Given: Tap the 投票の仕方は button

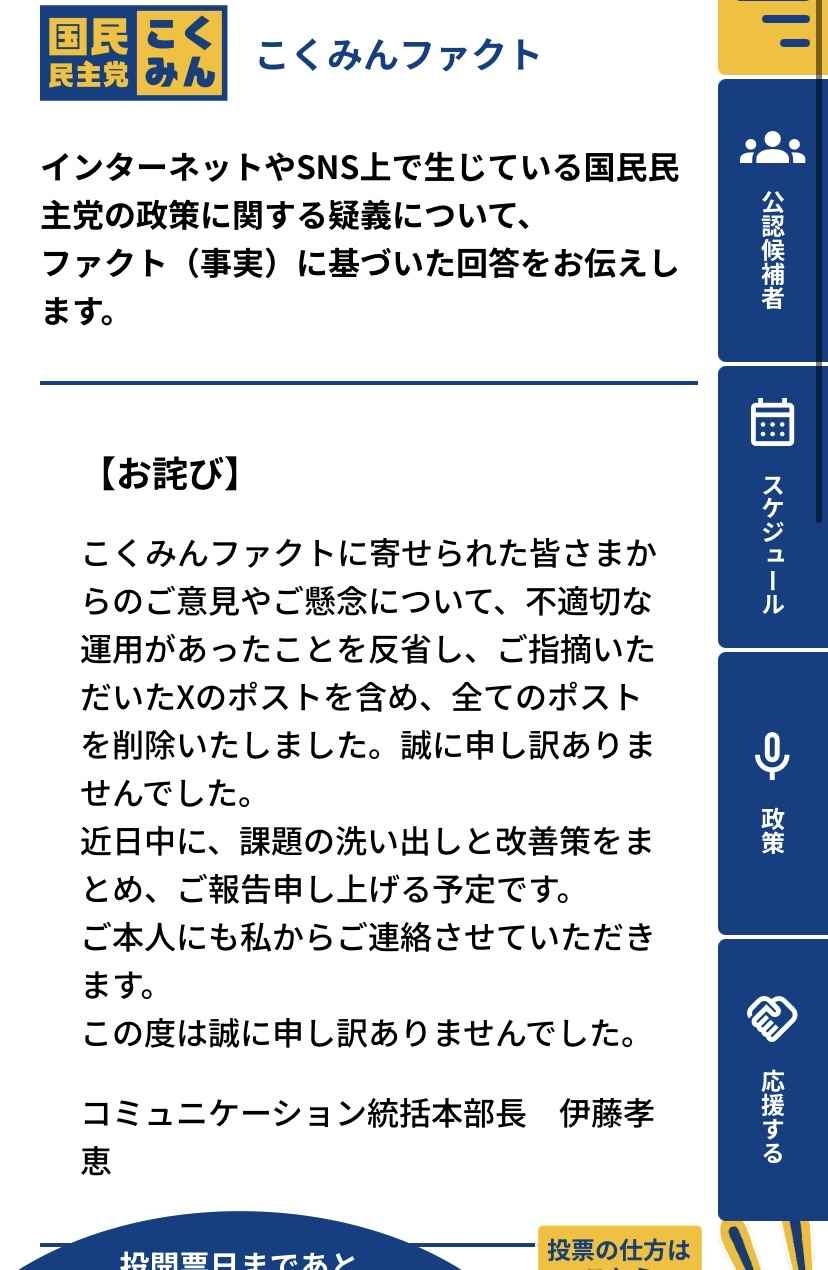Looking at the screenshot, I should [x=619, y=1250].
